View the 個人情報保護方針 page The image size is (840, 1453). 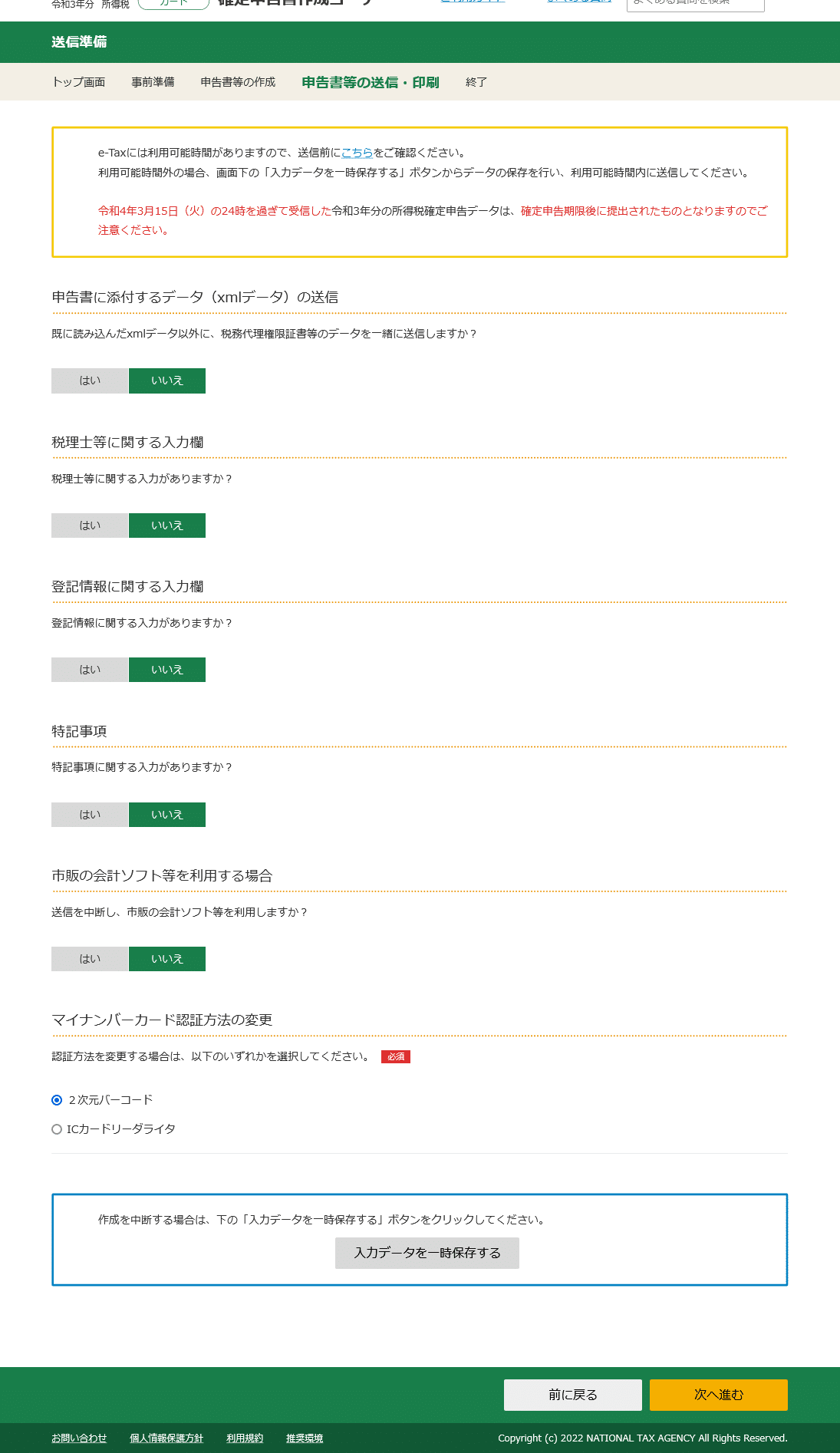coord(166,1438)
